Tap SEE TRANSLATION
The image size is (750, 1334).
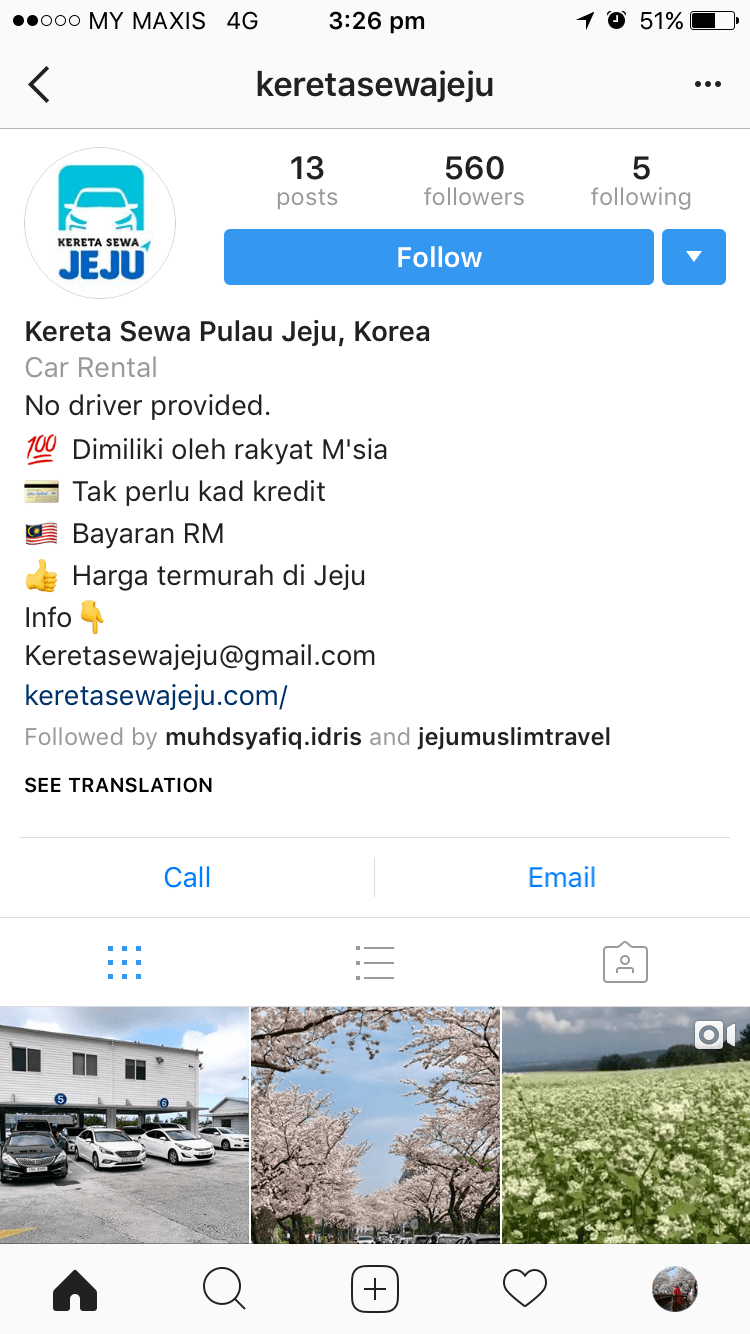pyautogui.click(x=118, y=785)
